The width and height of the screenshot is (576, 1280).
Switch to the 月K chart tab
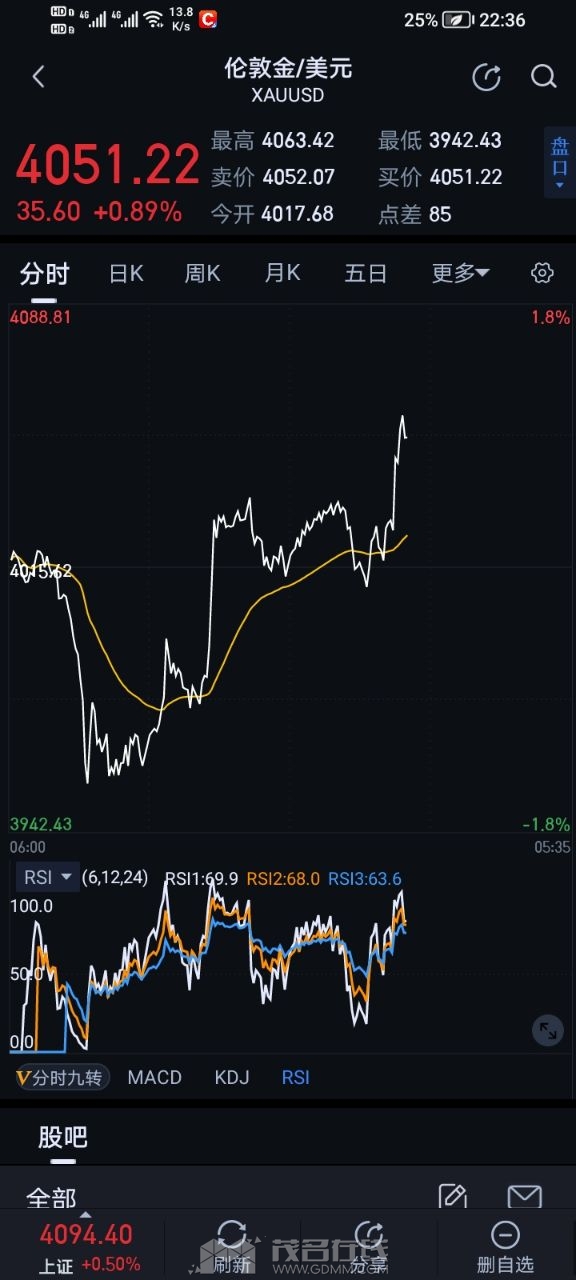click(x=282, y=273)
